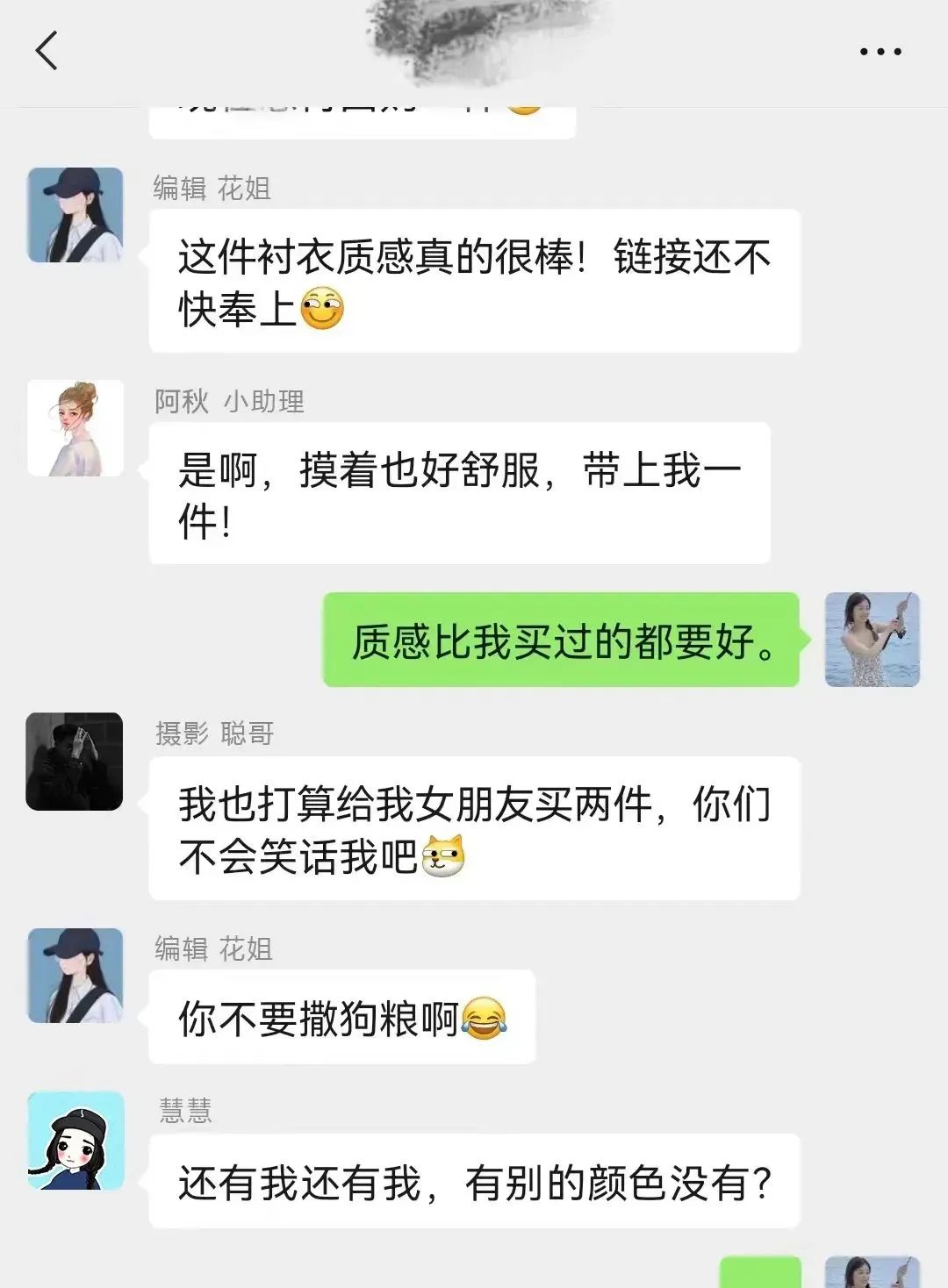Image resolution: width=948 pixels, height=1288 pixels.
Task: View 阿秋 小助理's profile avatar
Action: point(75,428)
